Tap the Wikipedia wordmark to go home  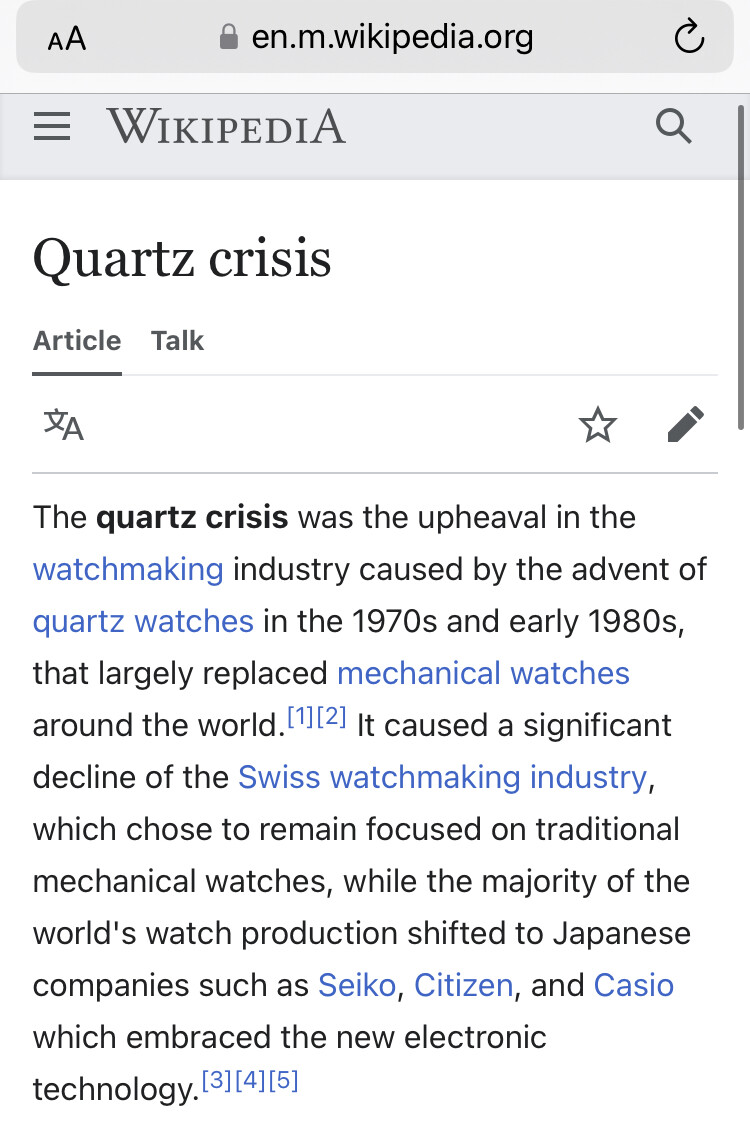pos(226,127)
